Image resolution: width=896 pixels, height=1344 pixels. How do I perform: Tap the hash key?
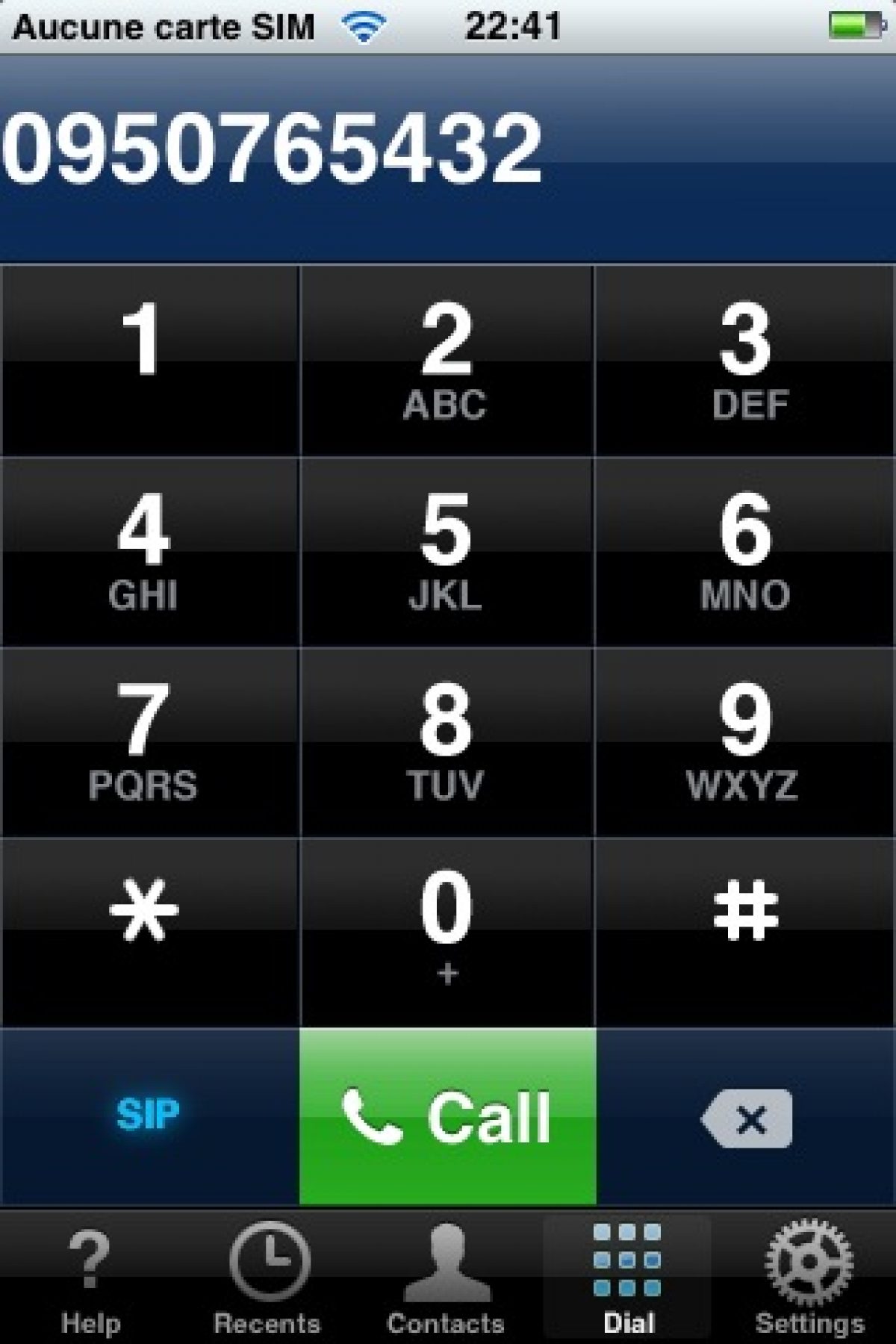tap(745, 932)
